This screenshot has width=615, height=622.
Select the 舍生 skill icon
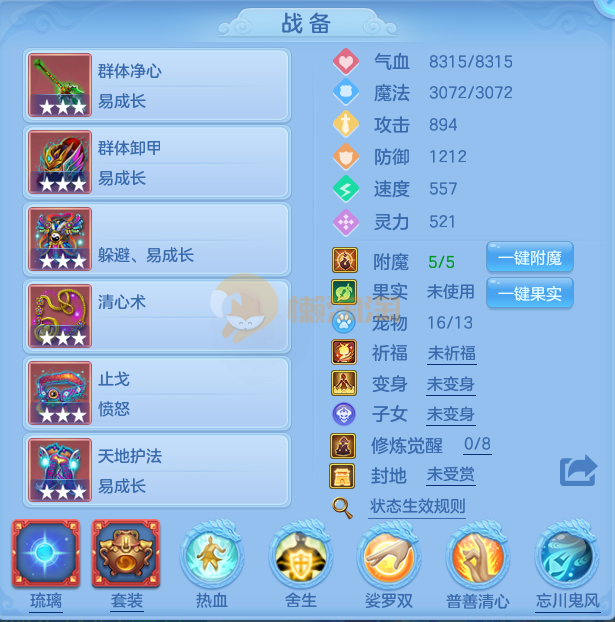point(301,556)
